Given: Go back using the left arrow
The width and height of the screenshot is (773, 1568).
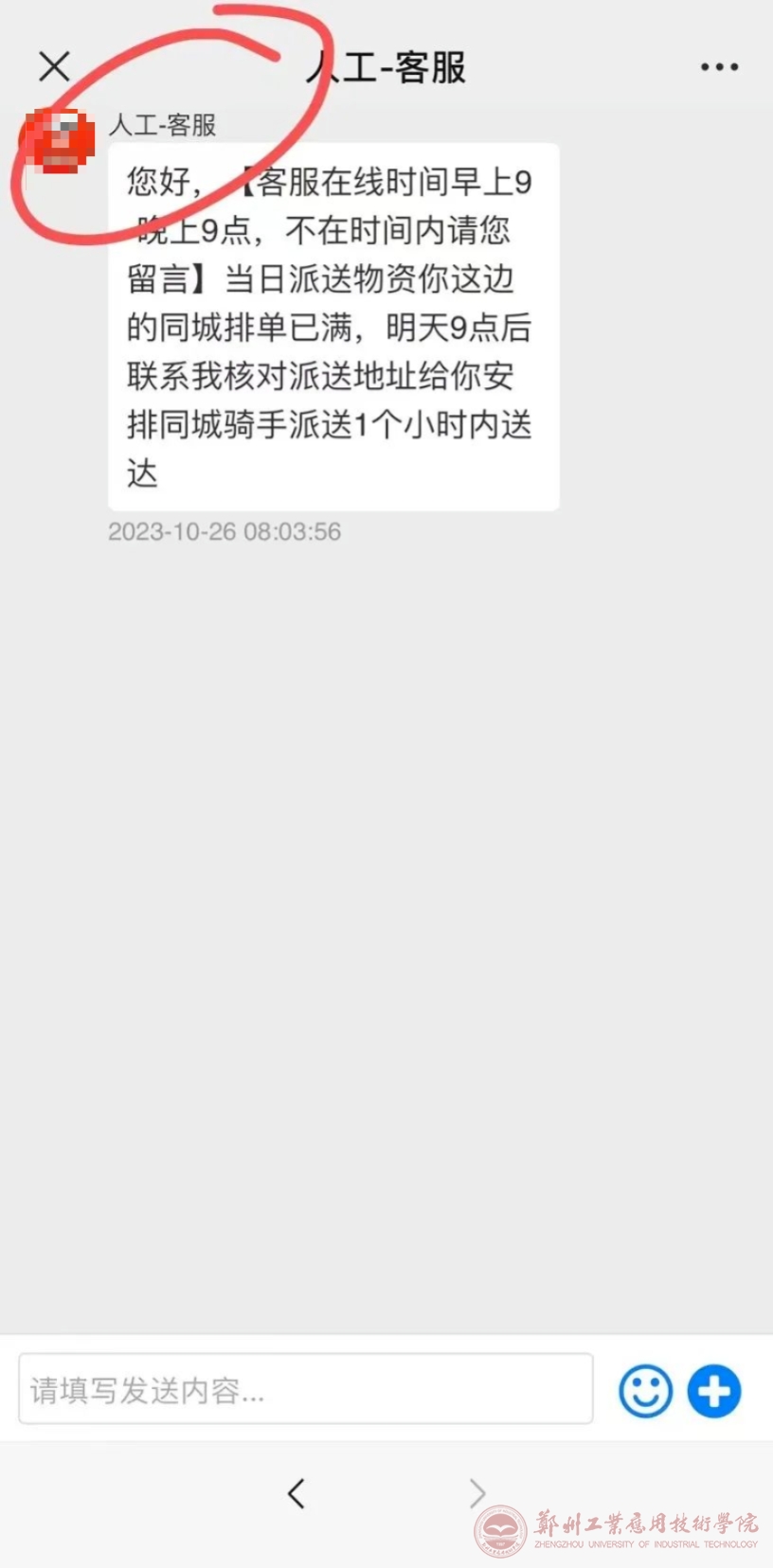Looking at the screenshot, I should pos(297,1493).
